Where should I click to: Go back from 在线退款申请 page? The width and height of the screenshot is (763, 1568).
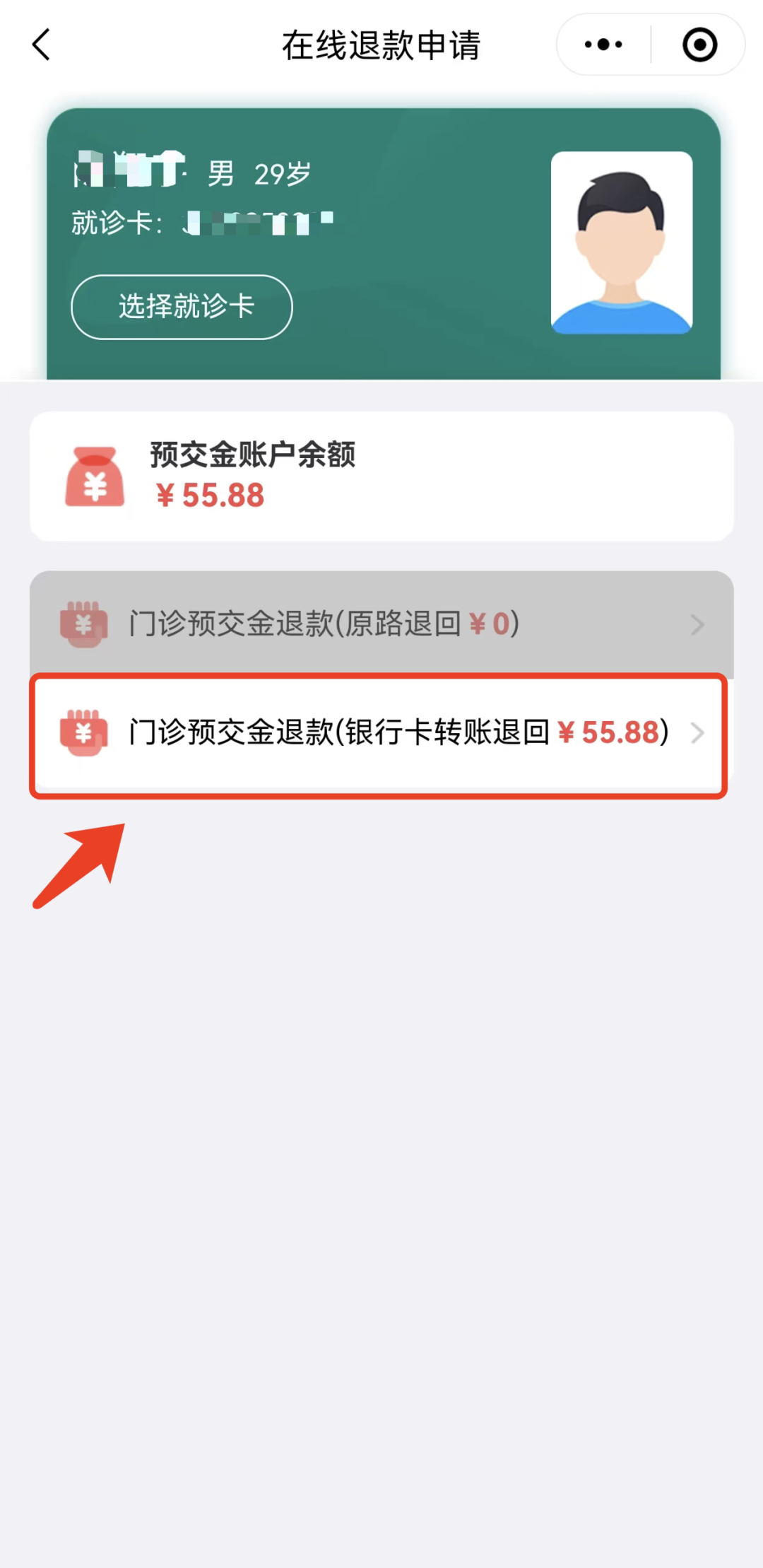click(x=42, y=45)
